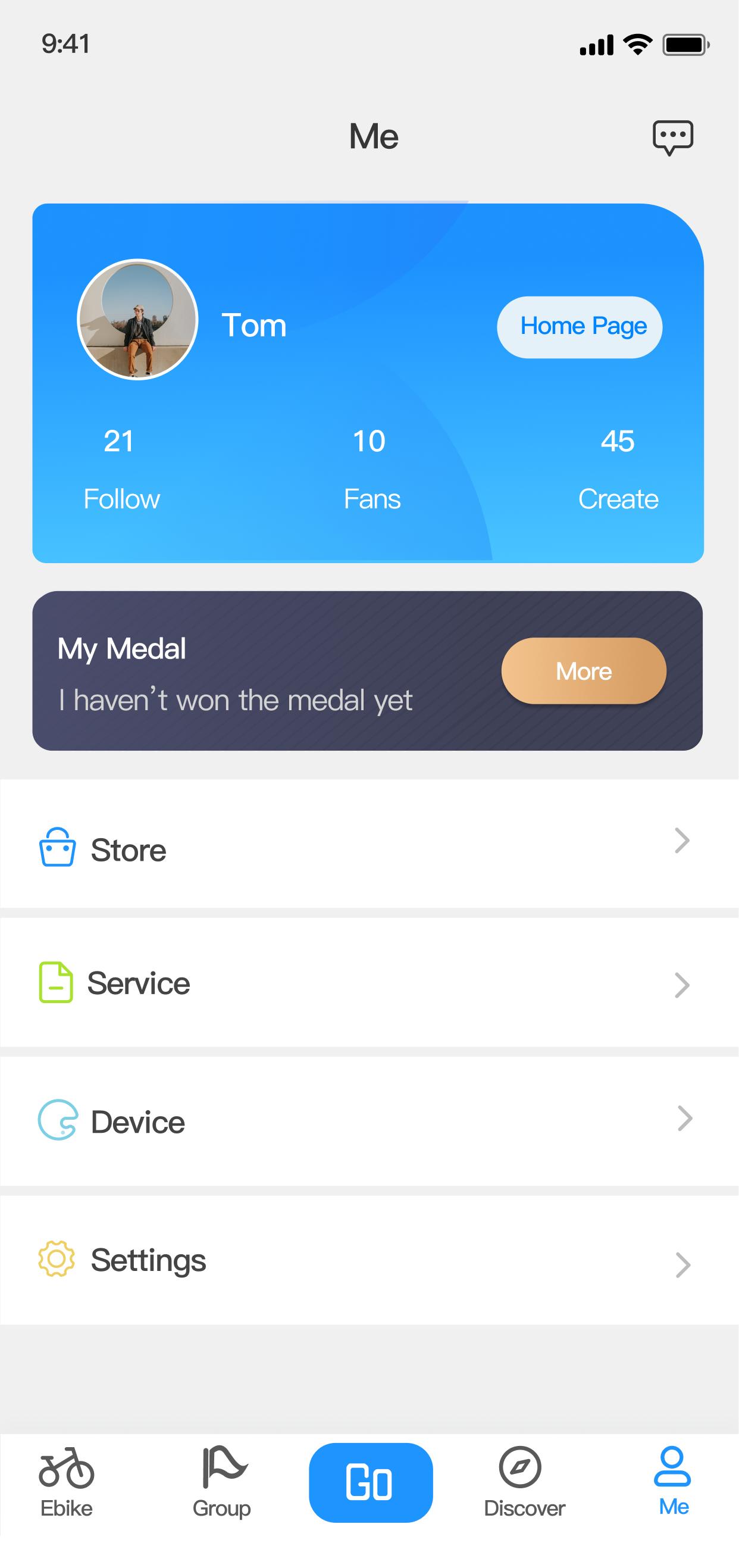Open Tom's profile avatar

coord(137,320)
